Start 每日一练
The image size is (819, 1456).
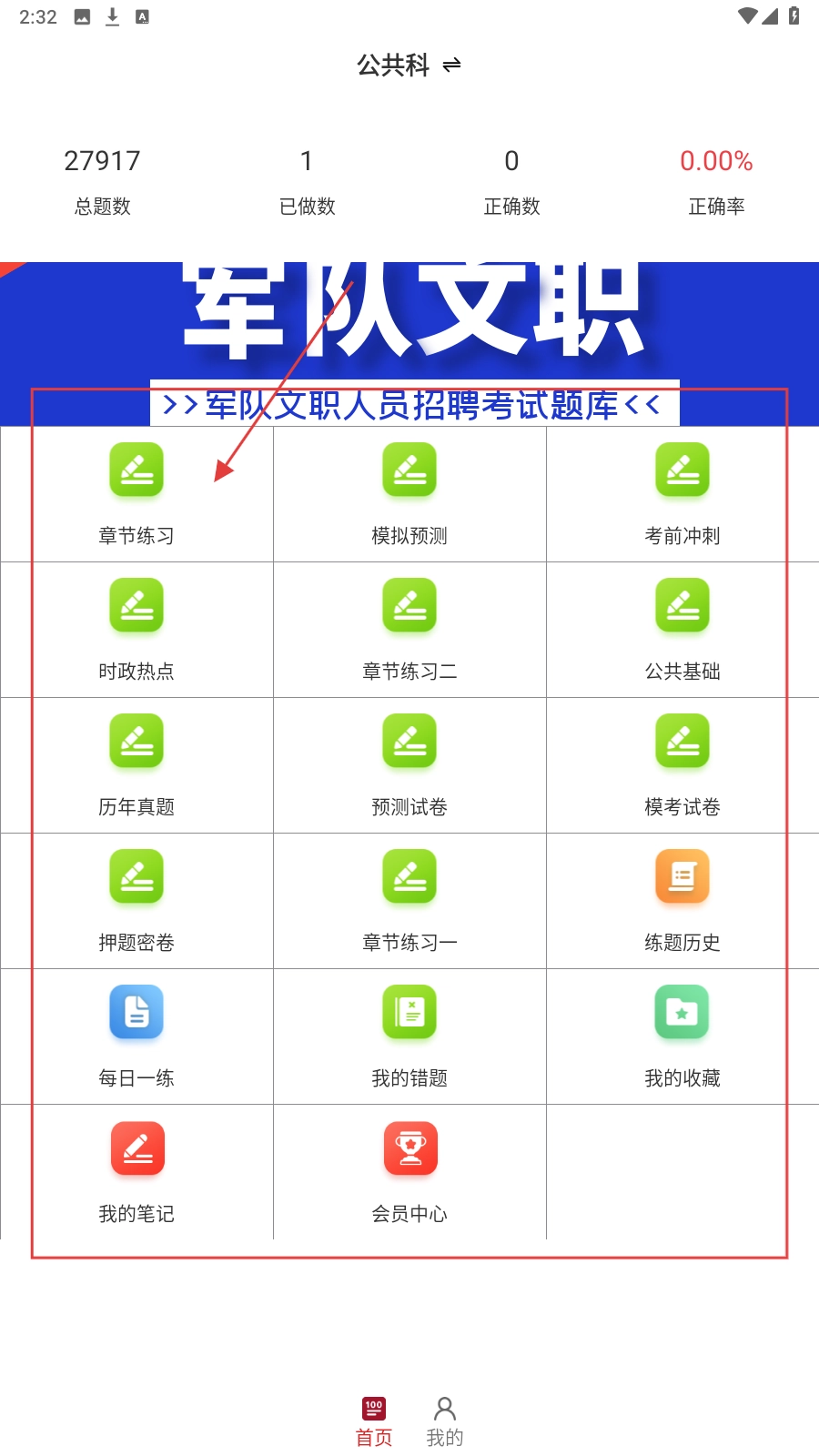click(136, 1036)
